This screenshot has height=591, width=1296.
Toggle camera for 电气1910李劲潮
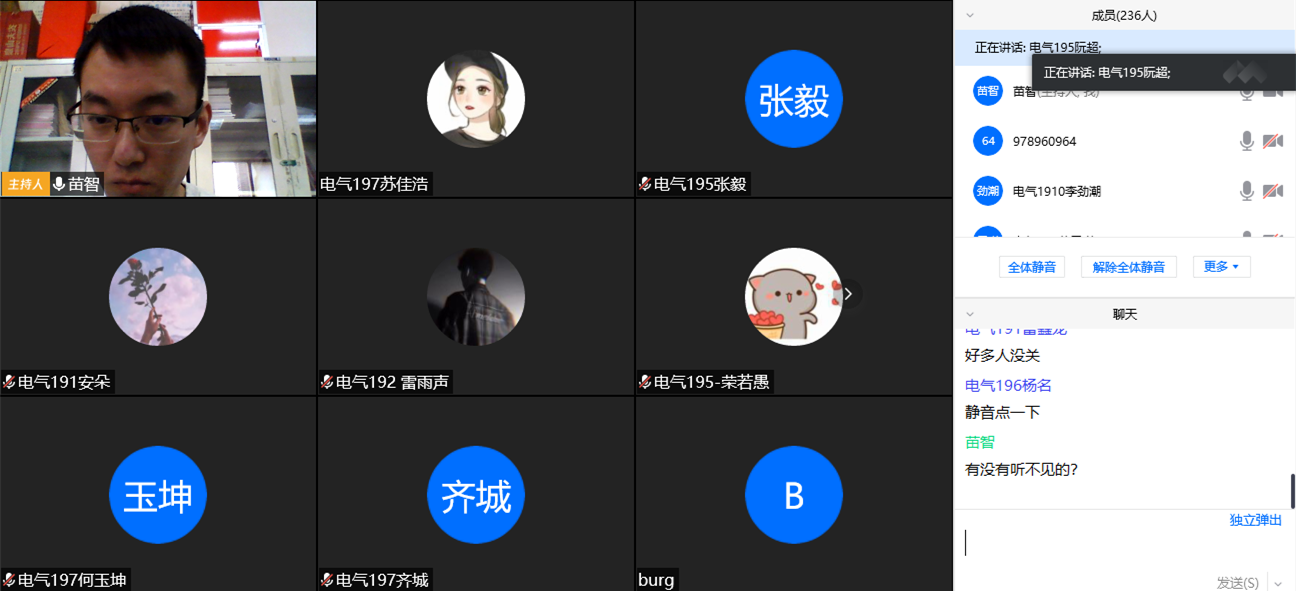tap(1272, 191)
